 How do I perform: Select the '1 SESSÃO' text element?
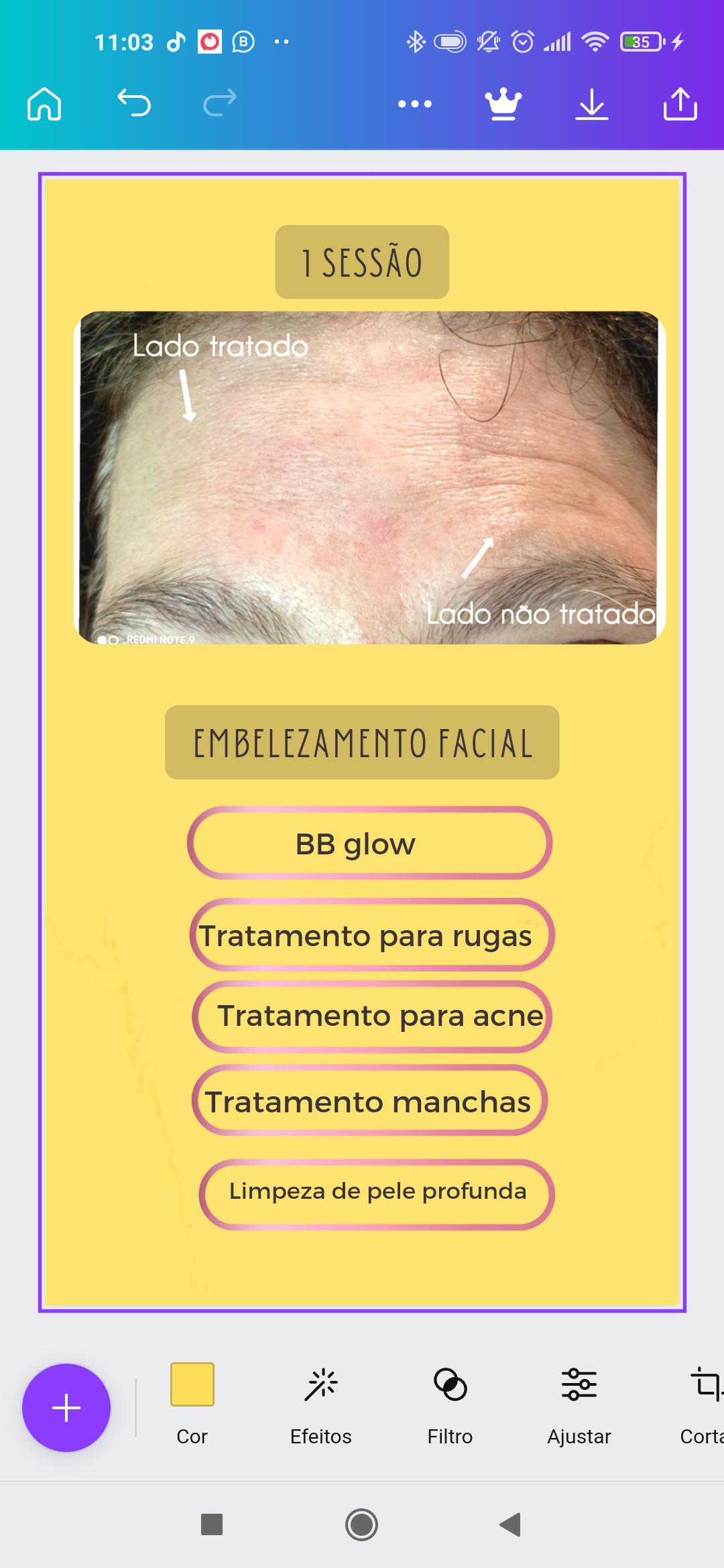click(x=362, y=263)
